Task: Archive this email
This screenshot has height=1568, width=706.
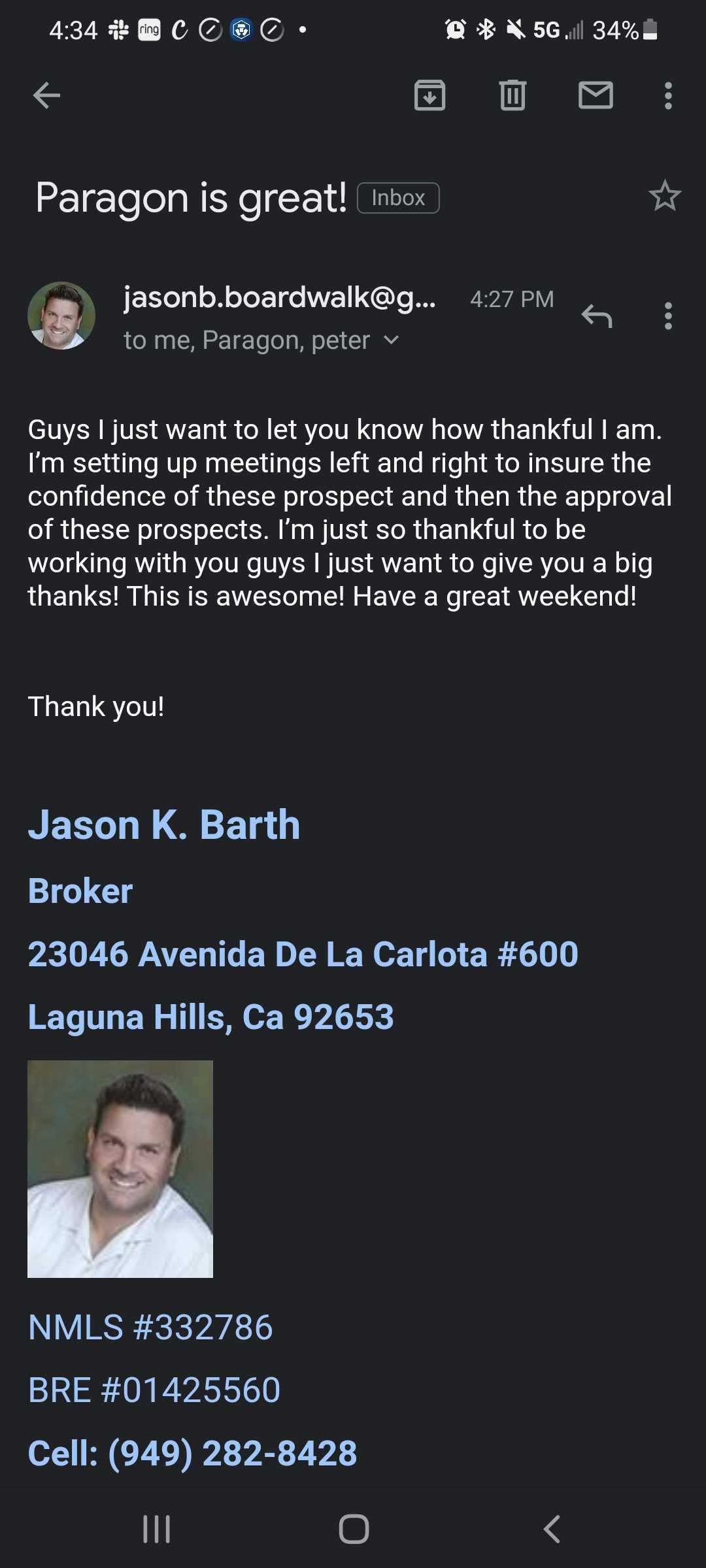Action: (x=429, y=95)
